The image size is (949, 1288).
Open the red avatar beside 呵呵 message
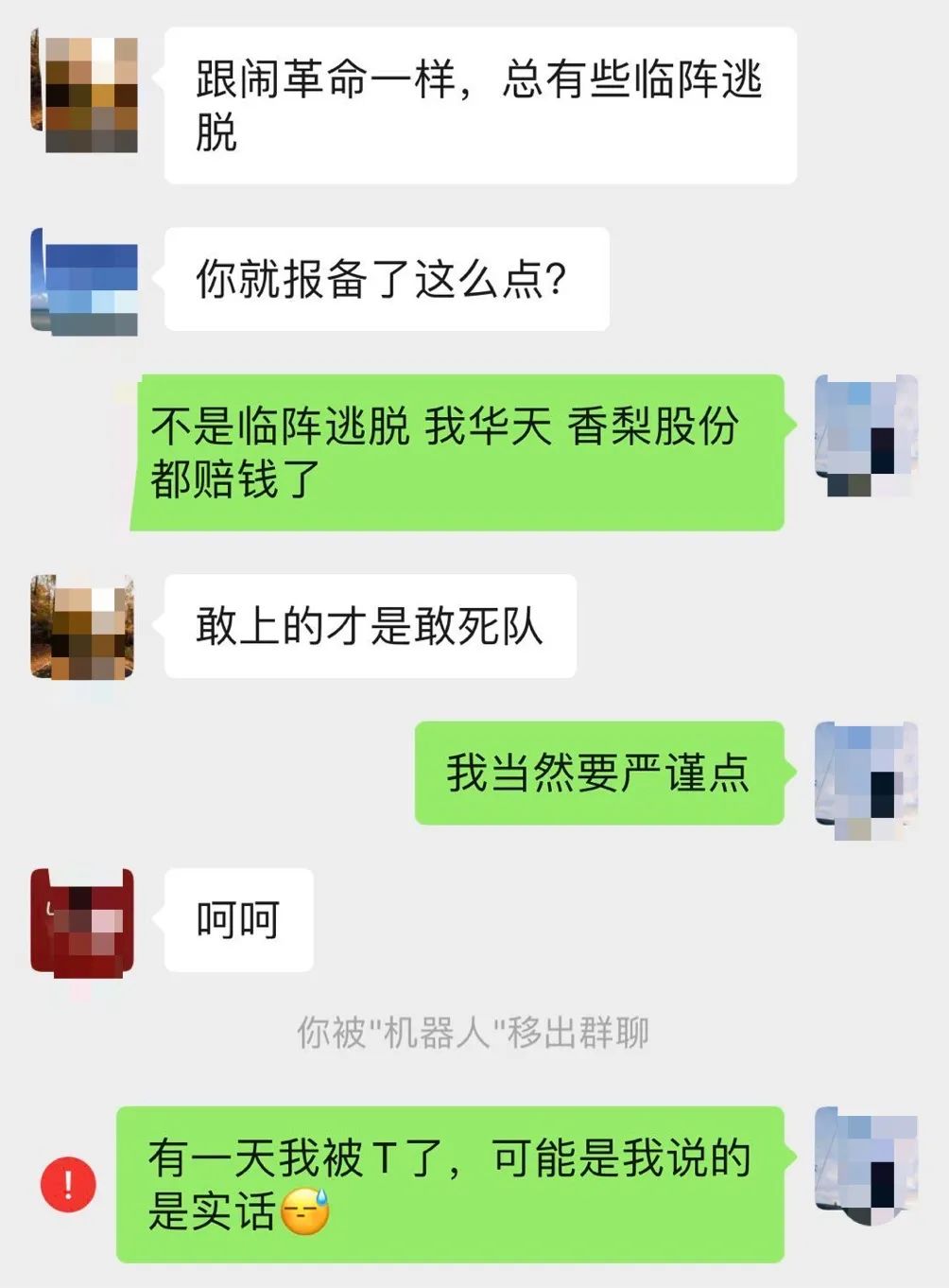point(80,917)
